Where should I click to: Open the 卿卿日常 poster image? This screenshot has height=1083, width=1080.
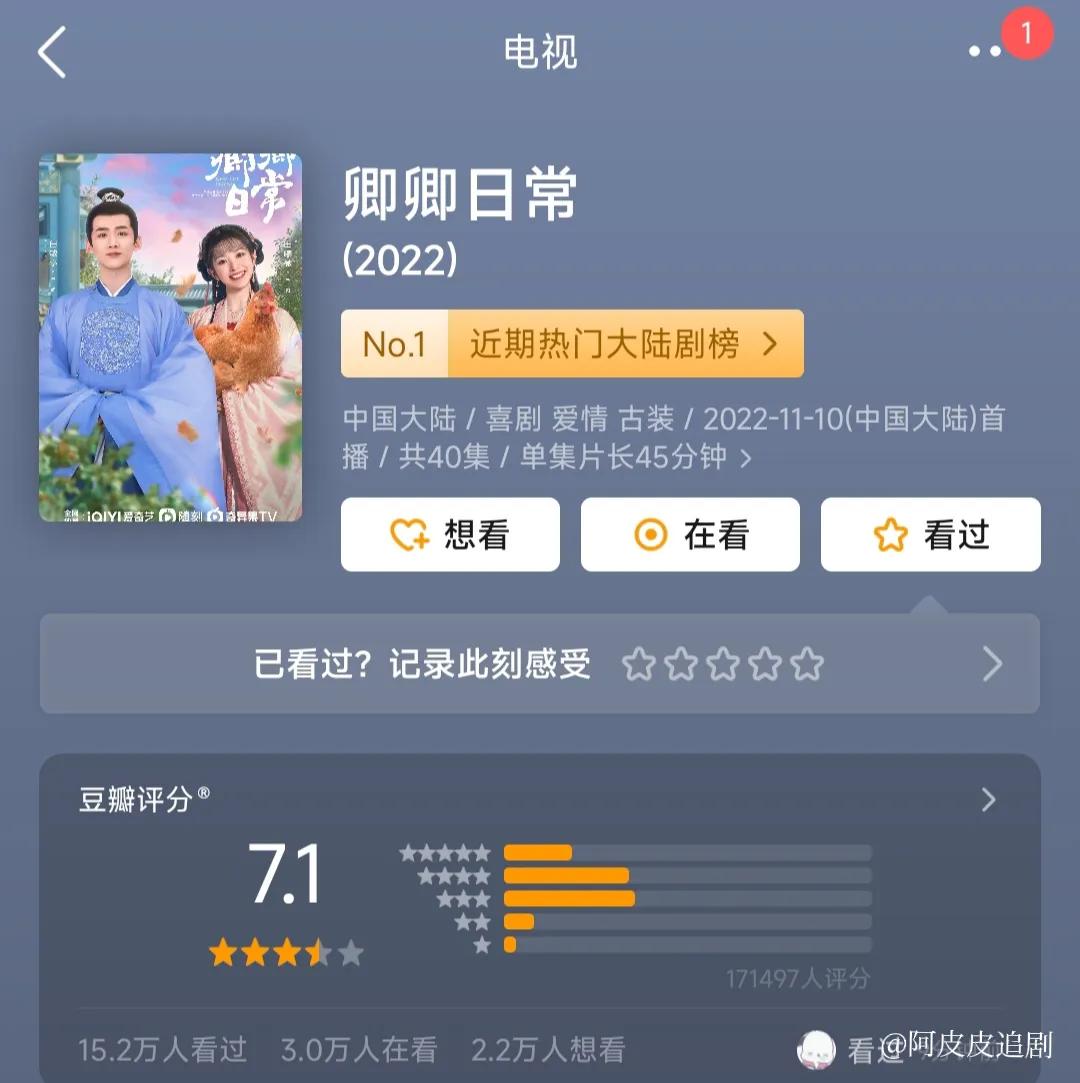tap(170, 337)
